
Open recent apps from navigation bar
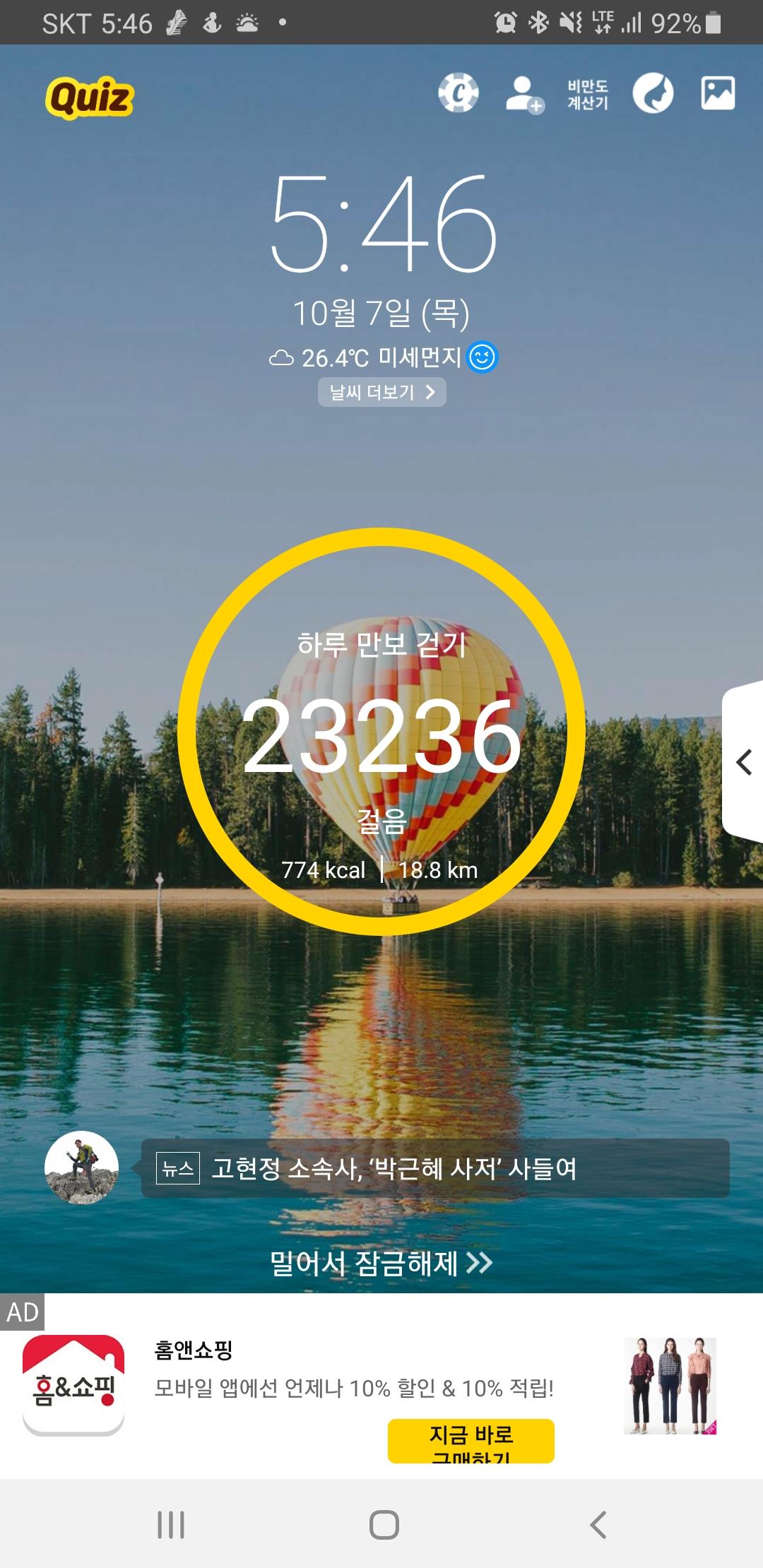pyautogui.click(x=171, y=1524)
